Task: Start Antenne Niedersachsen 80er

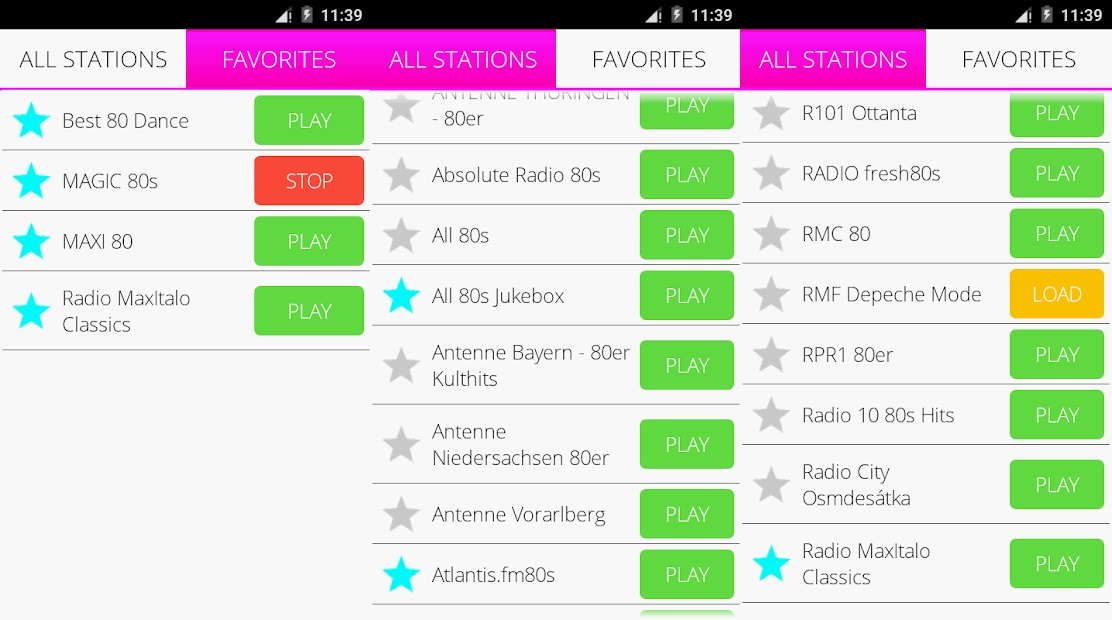Action: pos(687,444)
